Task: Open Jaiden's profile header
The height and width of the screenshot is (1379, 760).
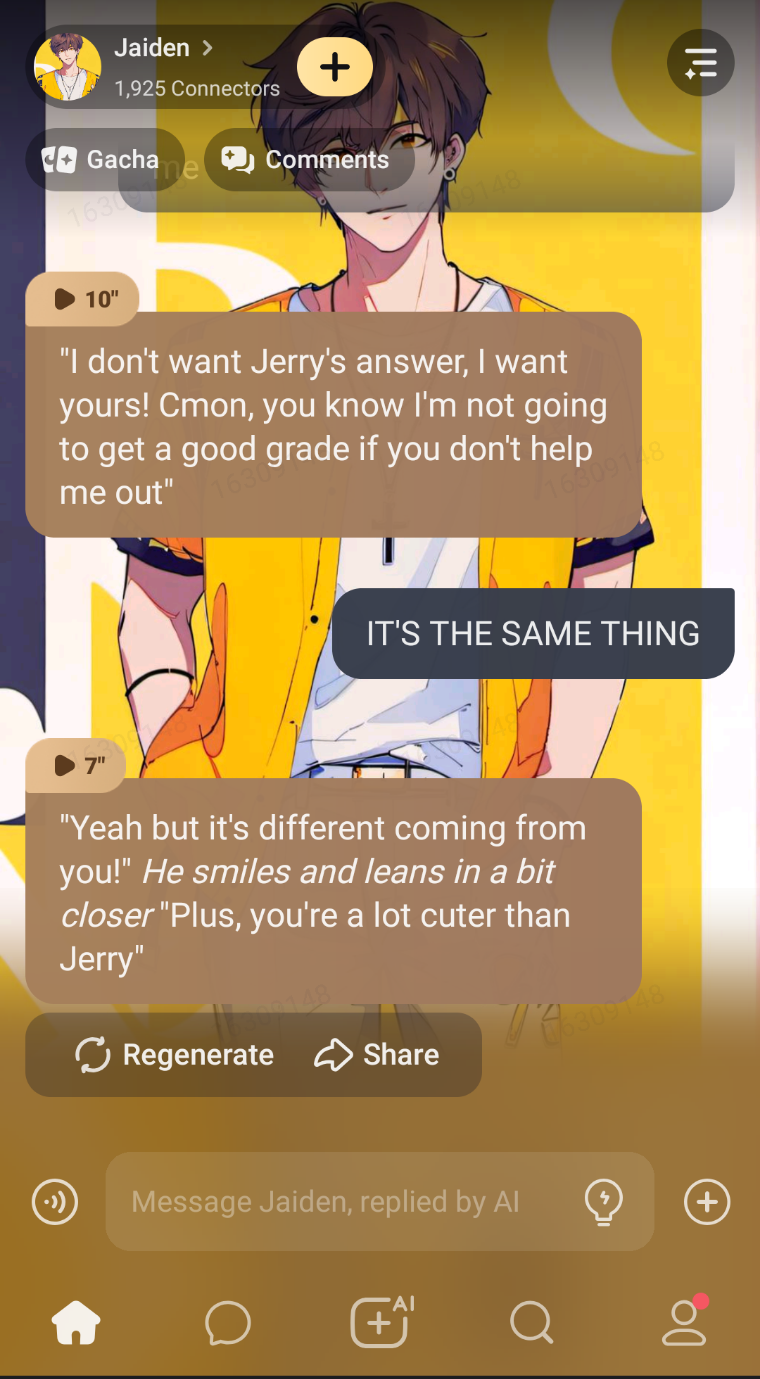Action: 160,67
